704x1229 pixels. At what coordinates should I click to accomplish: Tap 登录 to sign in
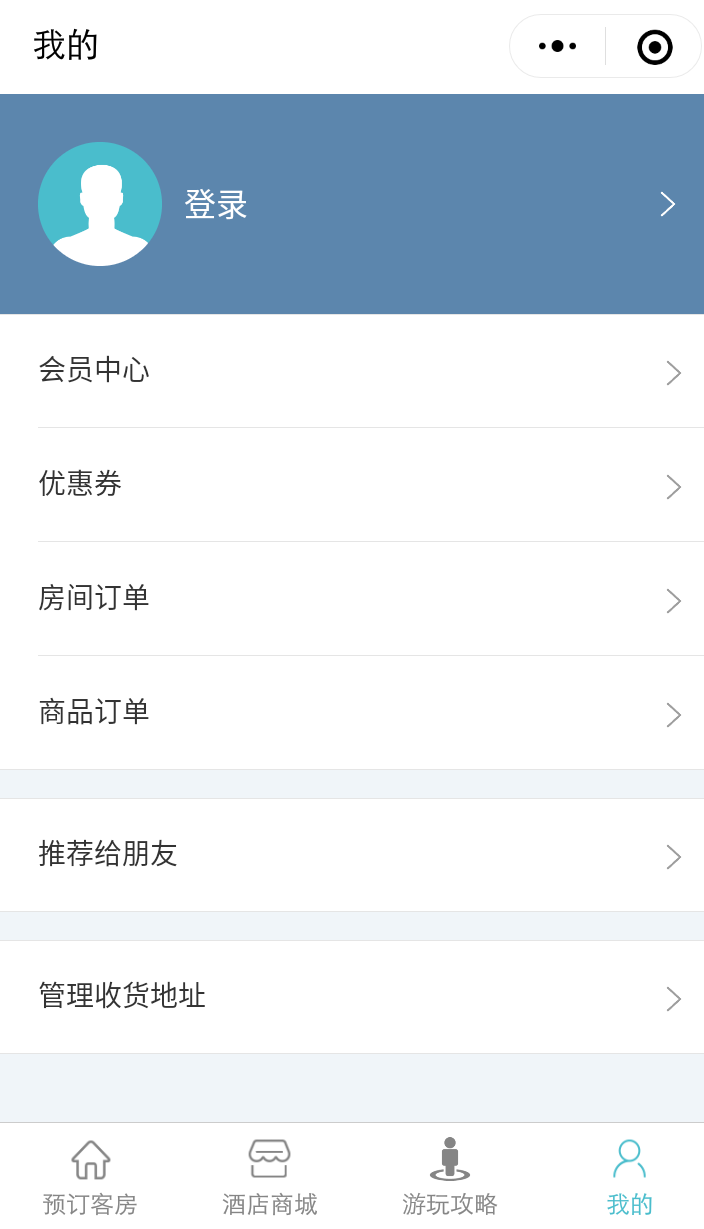pos(216,205)
